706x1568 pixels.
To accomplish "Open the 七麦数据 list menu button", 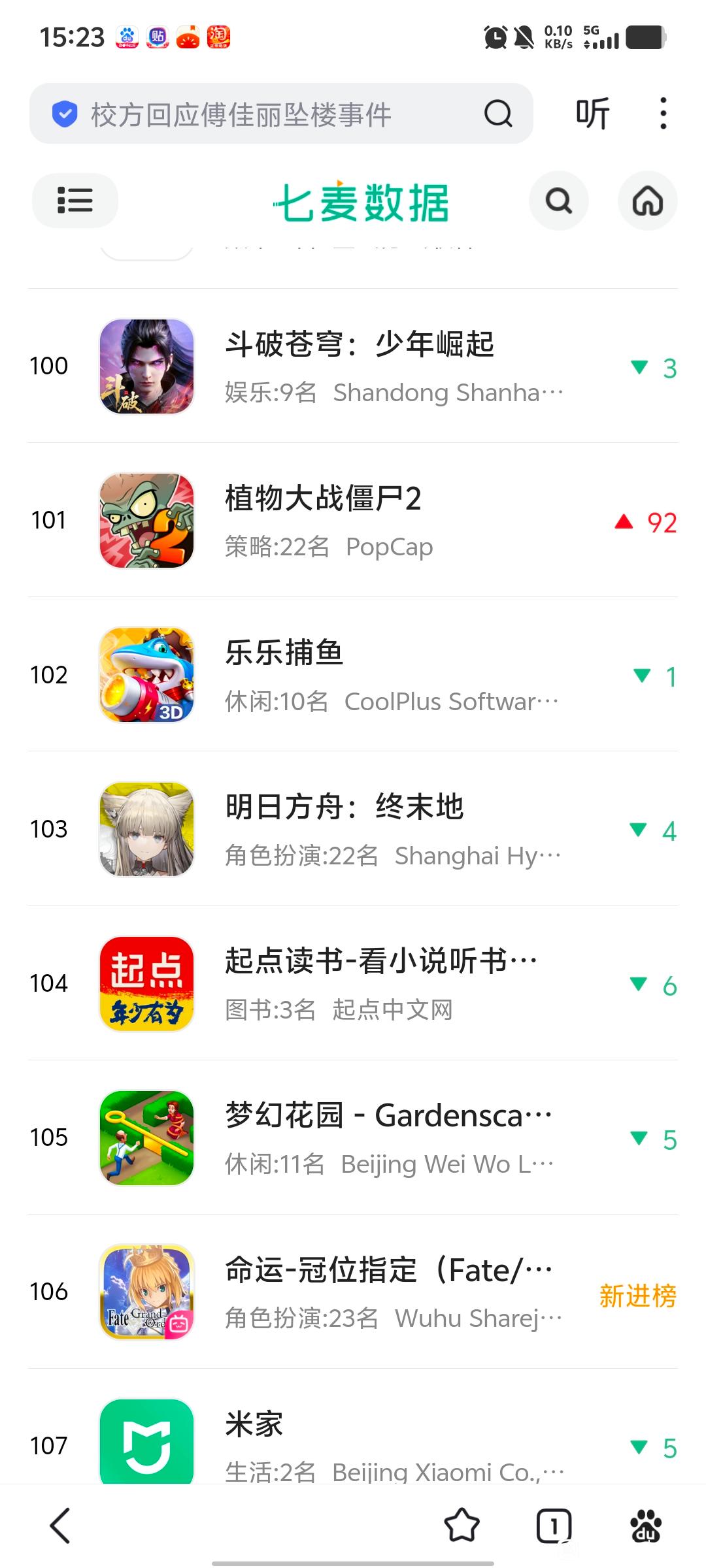I will 75,201.
